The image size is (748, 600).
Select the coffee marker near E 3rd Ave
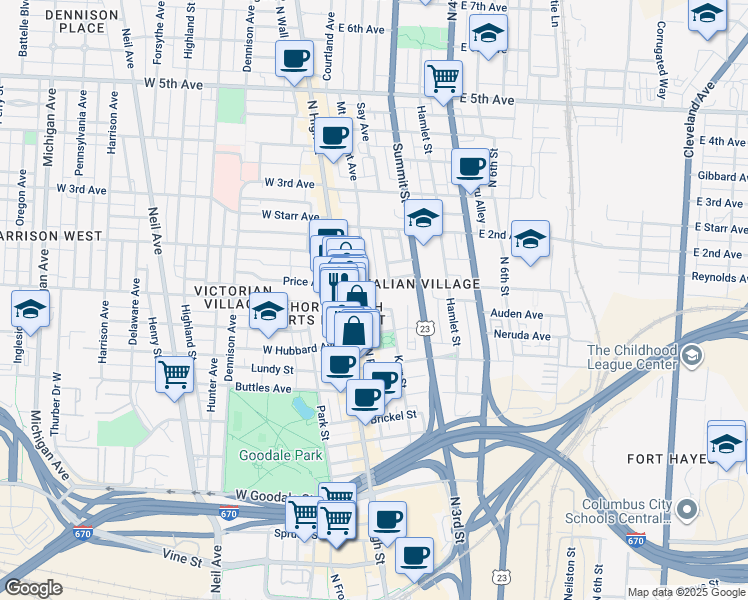pyautogui.click(x=469, y=166)
